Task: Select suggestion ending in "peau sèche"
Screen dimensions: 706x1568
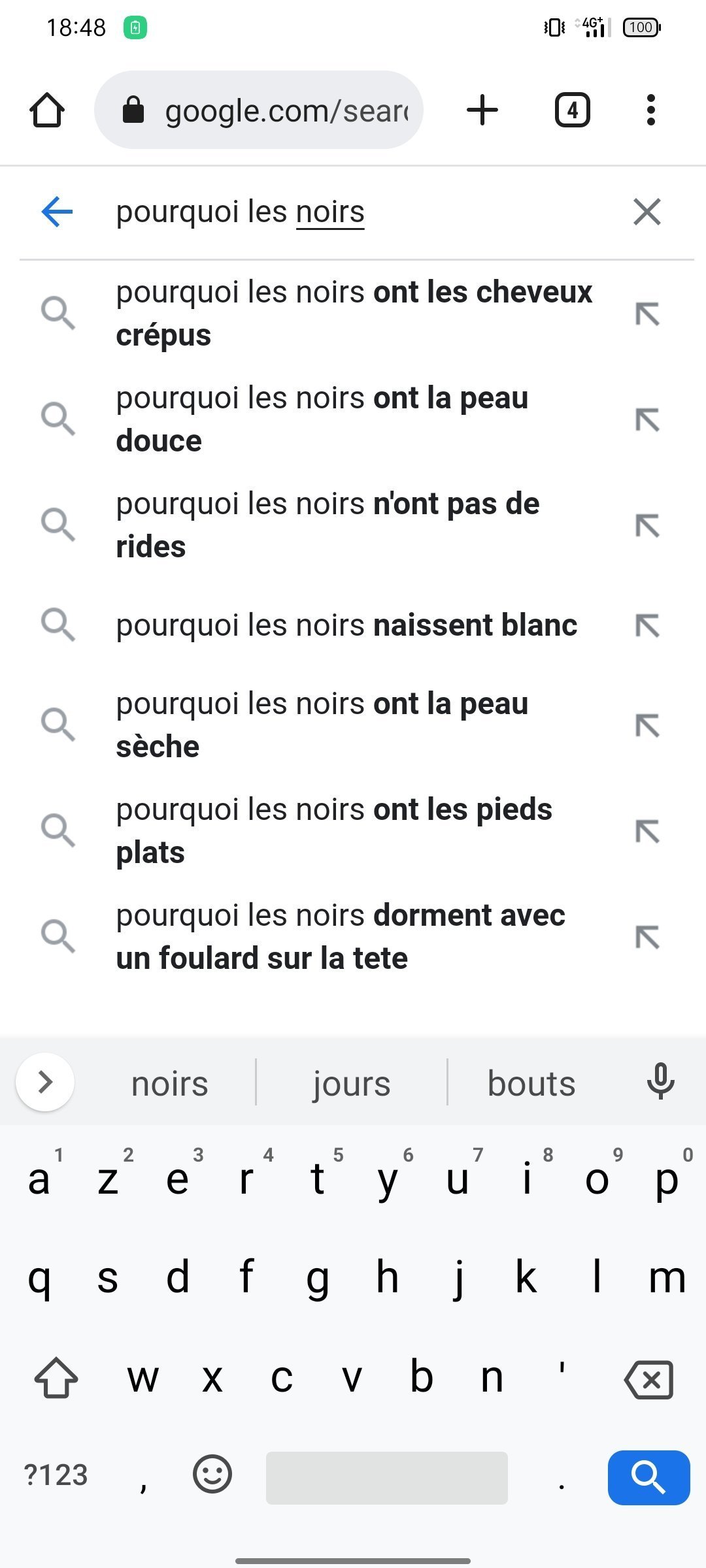Action: 354,725
